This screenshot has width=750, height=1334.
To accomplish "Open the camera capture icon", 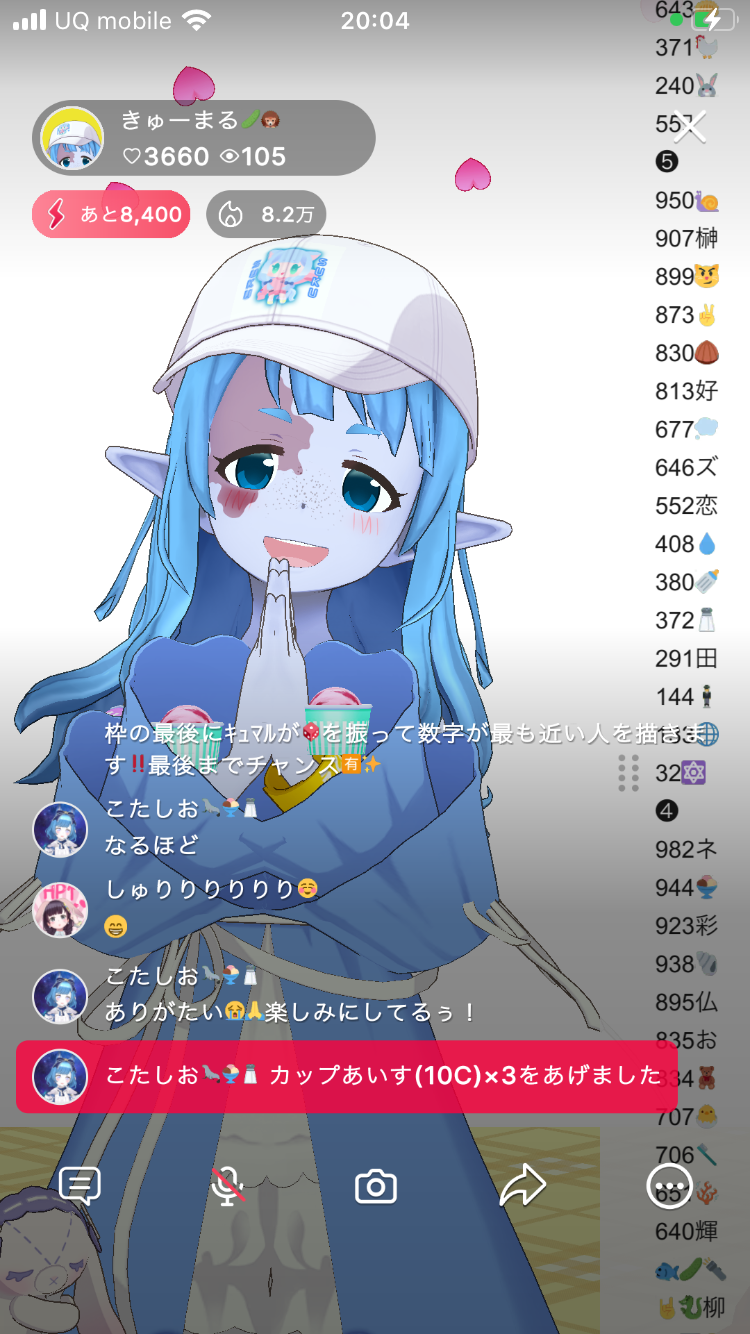I will pyautogui.click(x=376, y=1186).
